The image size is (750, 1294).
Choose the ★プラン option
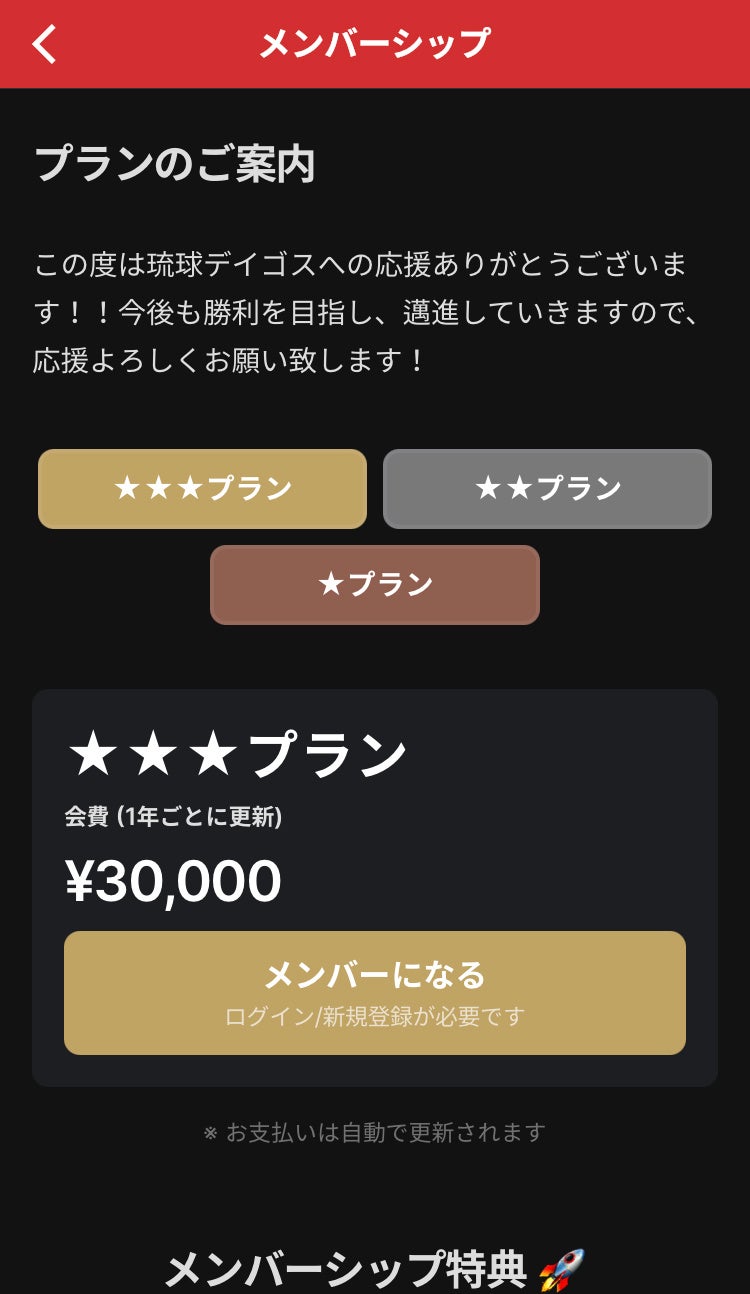pos(374,585)
